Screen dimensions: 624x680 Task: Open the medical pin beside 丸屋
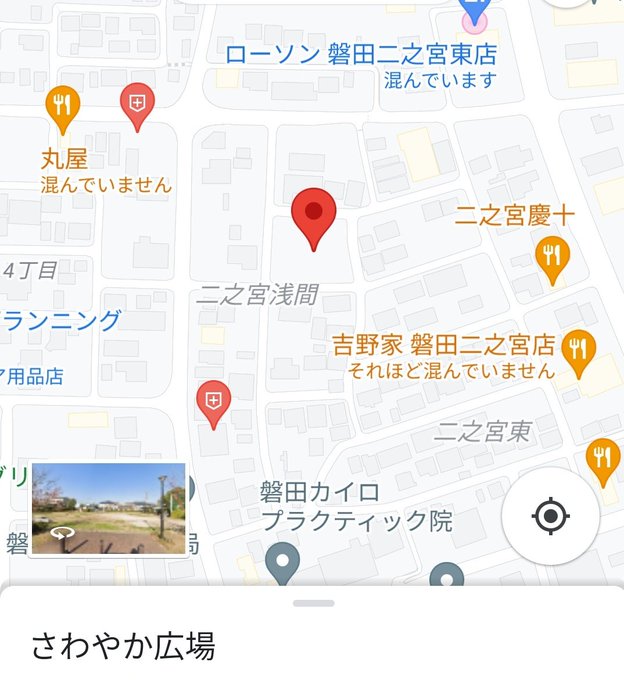(x=137, y=107)
